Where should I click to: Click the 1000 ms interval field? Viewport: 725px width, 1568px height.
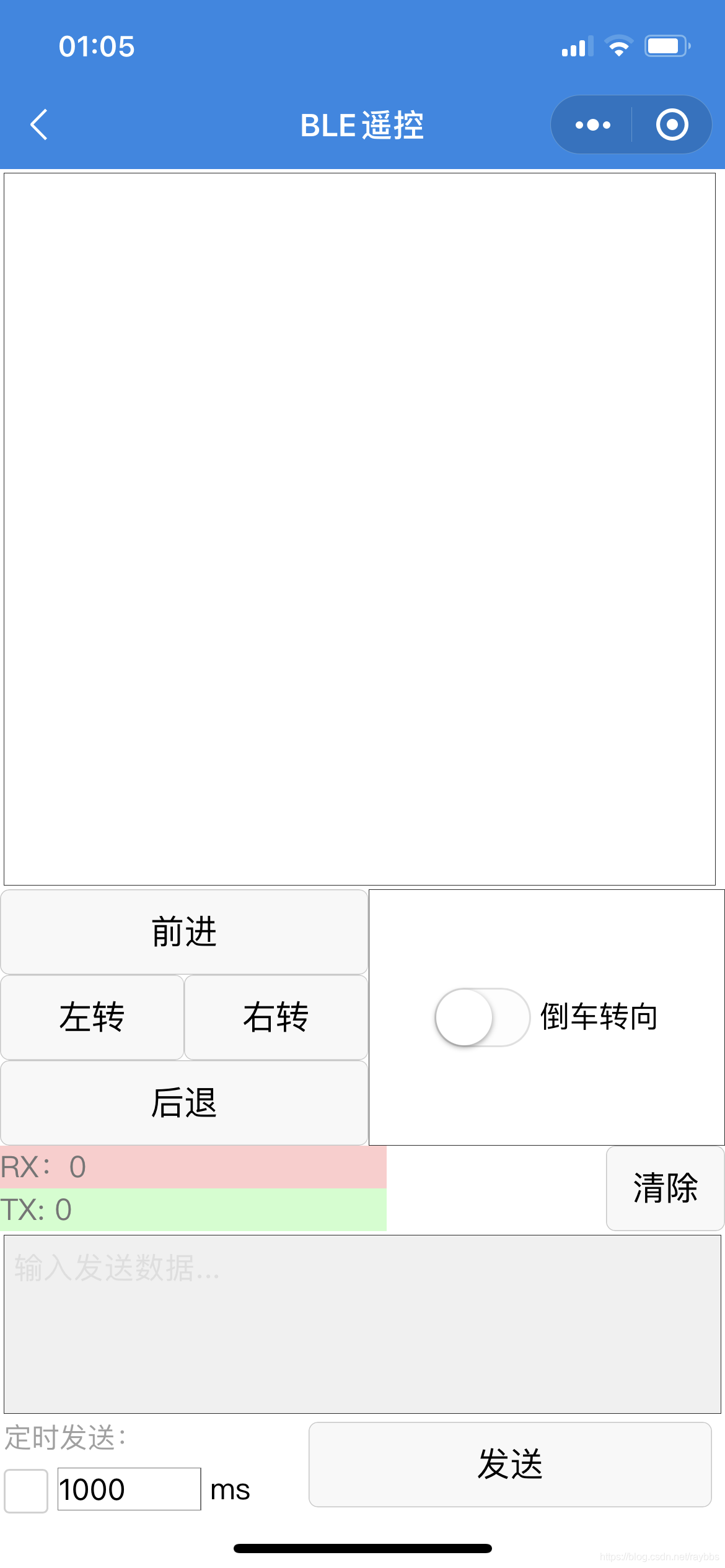pos(128,1490)
